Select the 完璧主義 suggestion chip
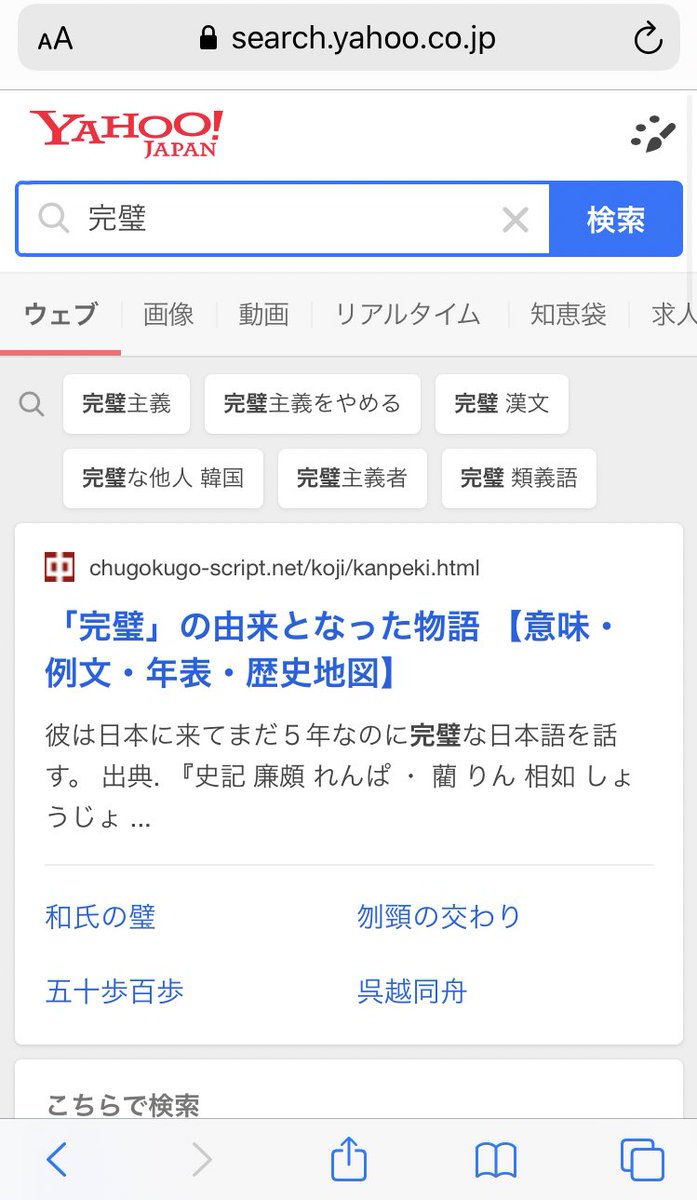This screenshot has width=697, height=1200. [126, 404]
